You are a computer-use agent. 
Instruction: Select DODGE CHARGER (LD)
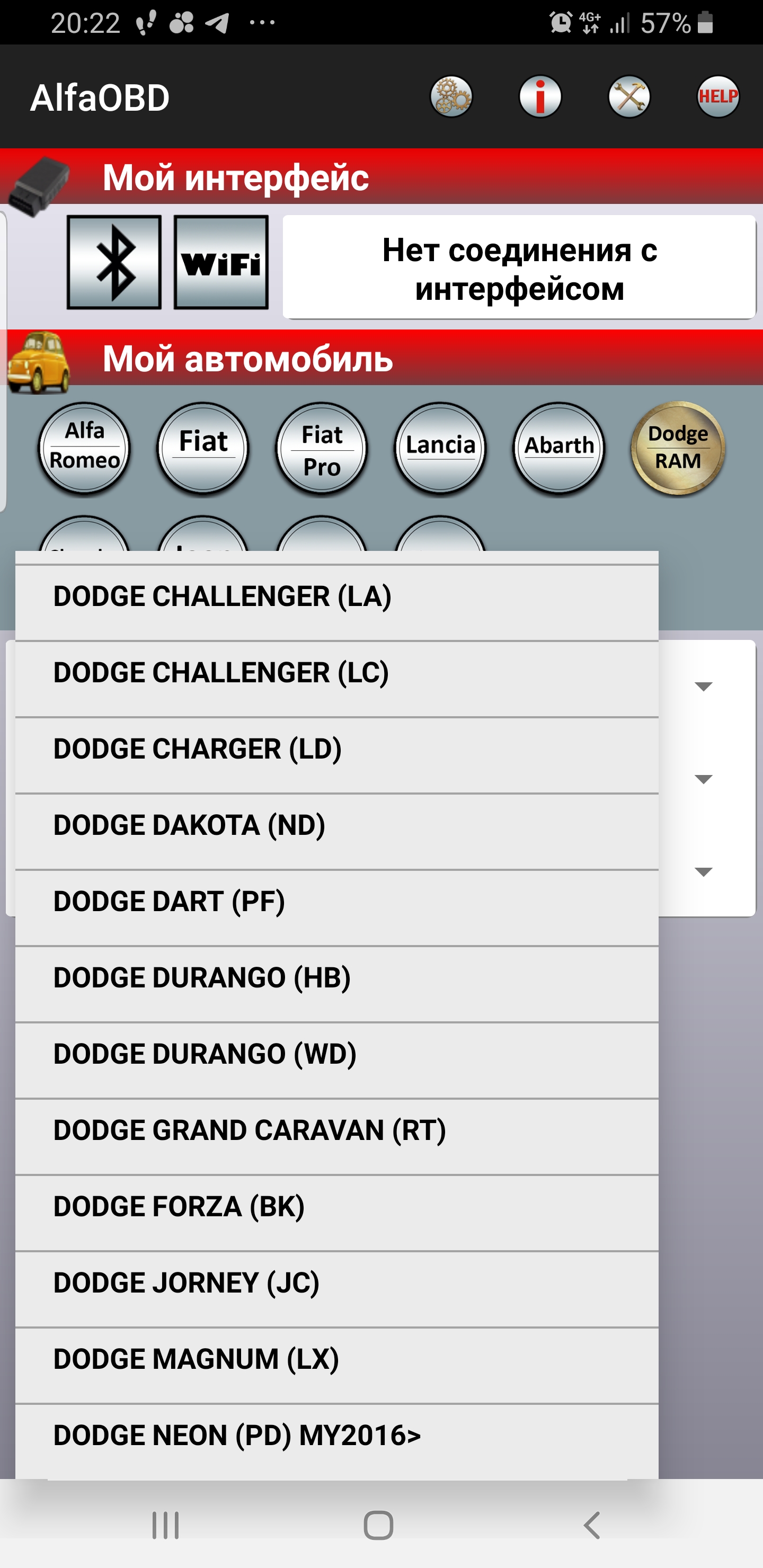[336, 750]
